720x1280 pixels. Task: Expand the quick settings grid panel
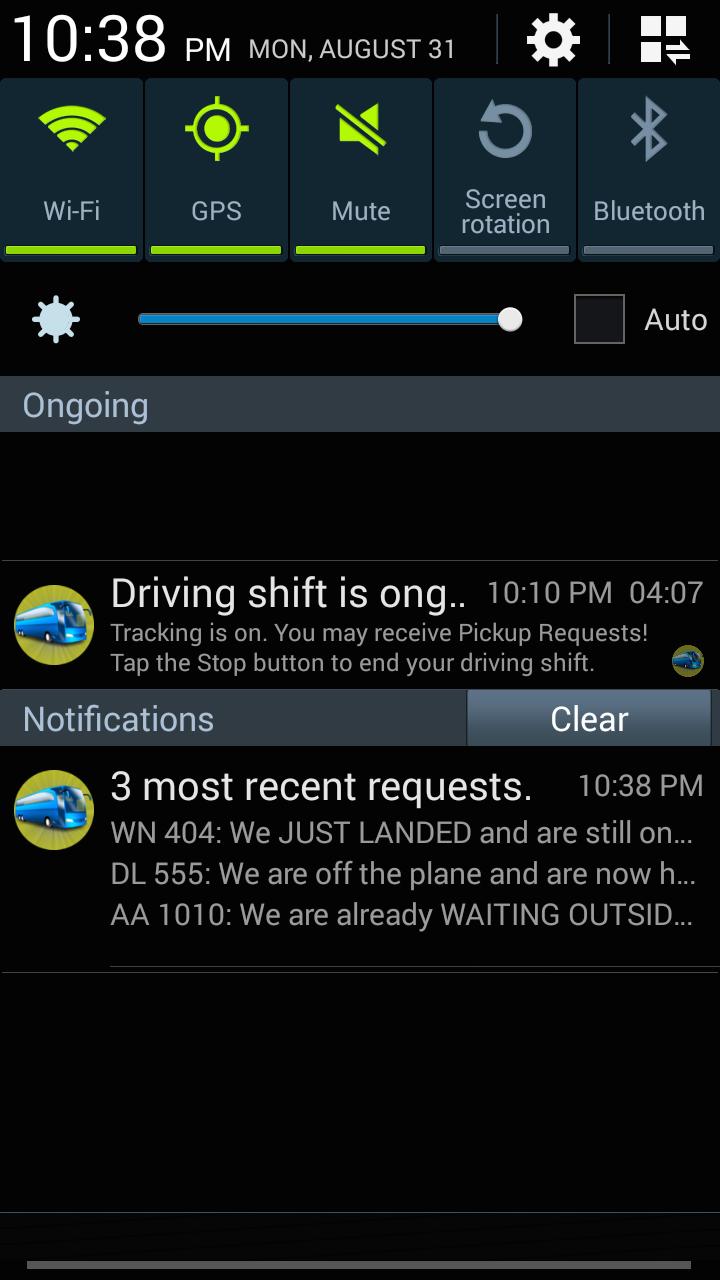pos(665,41)
